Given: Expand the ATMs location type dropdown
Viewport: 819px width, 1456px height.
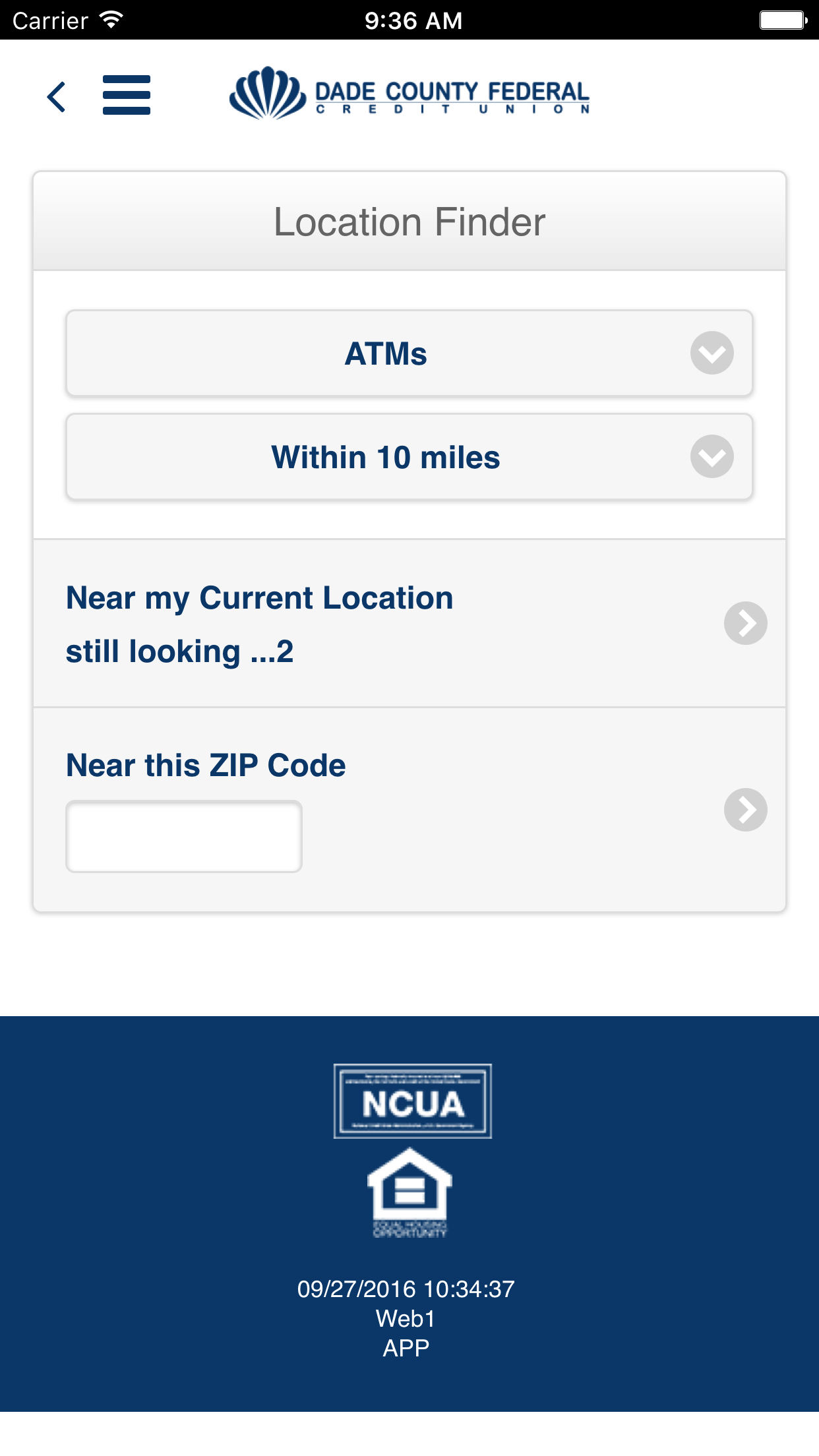Looking at the screenshot, I should pyautogui.click(x=409, y=353).
